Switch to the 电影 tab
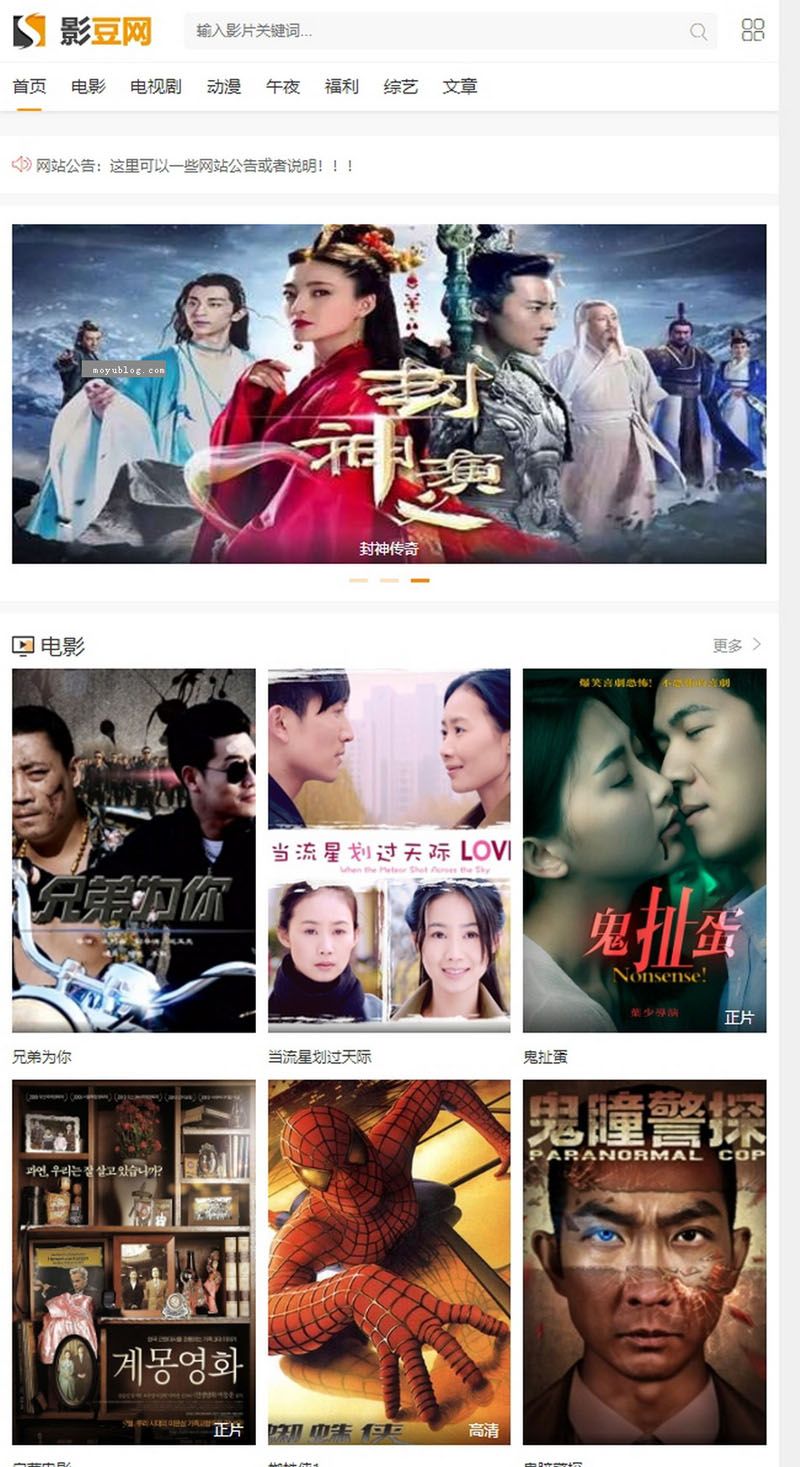This screenshot has width=800, height=1467. coord(88,87)
